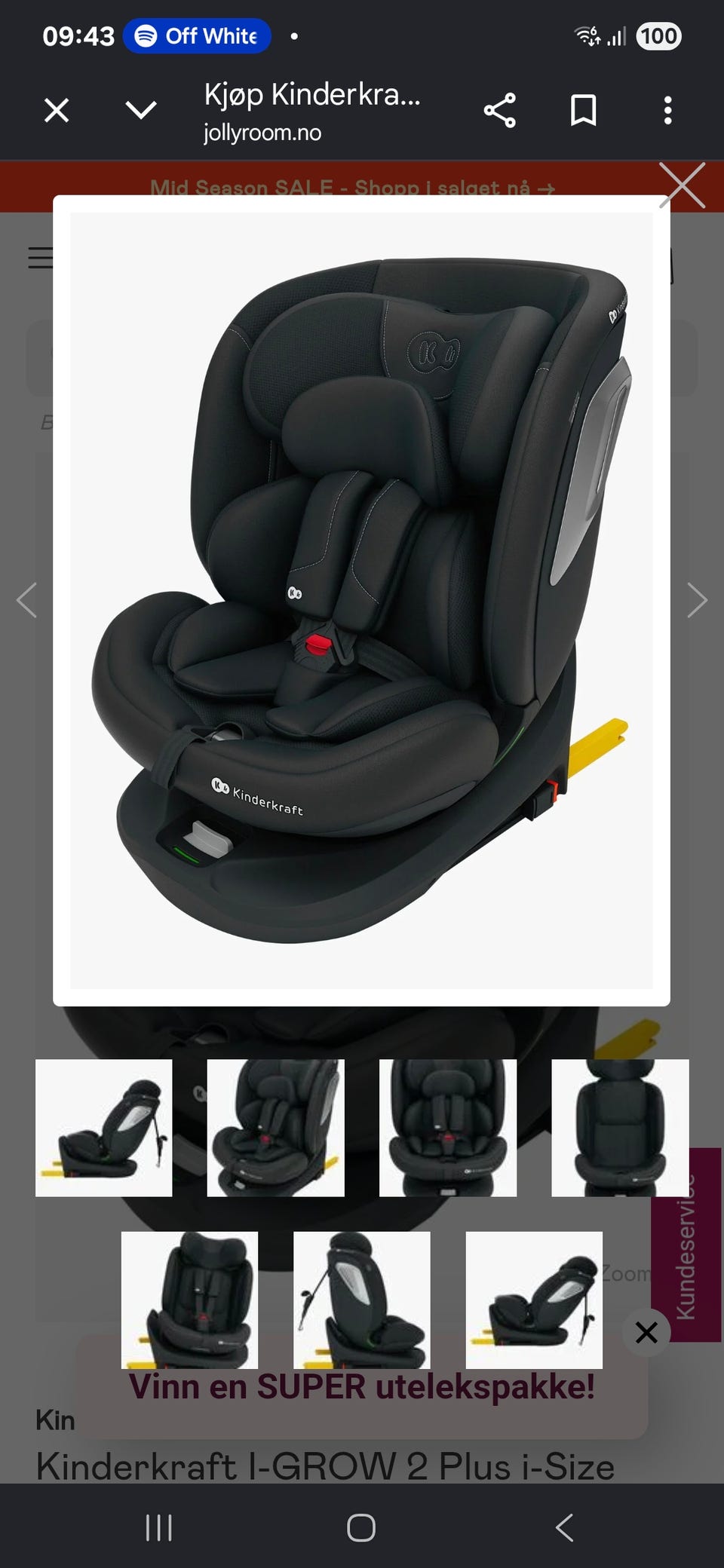
Task: Show the previous product image
Action: (x=27, y=600)
